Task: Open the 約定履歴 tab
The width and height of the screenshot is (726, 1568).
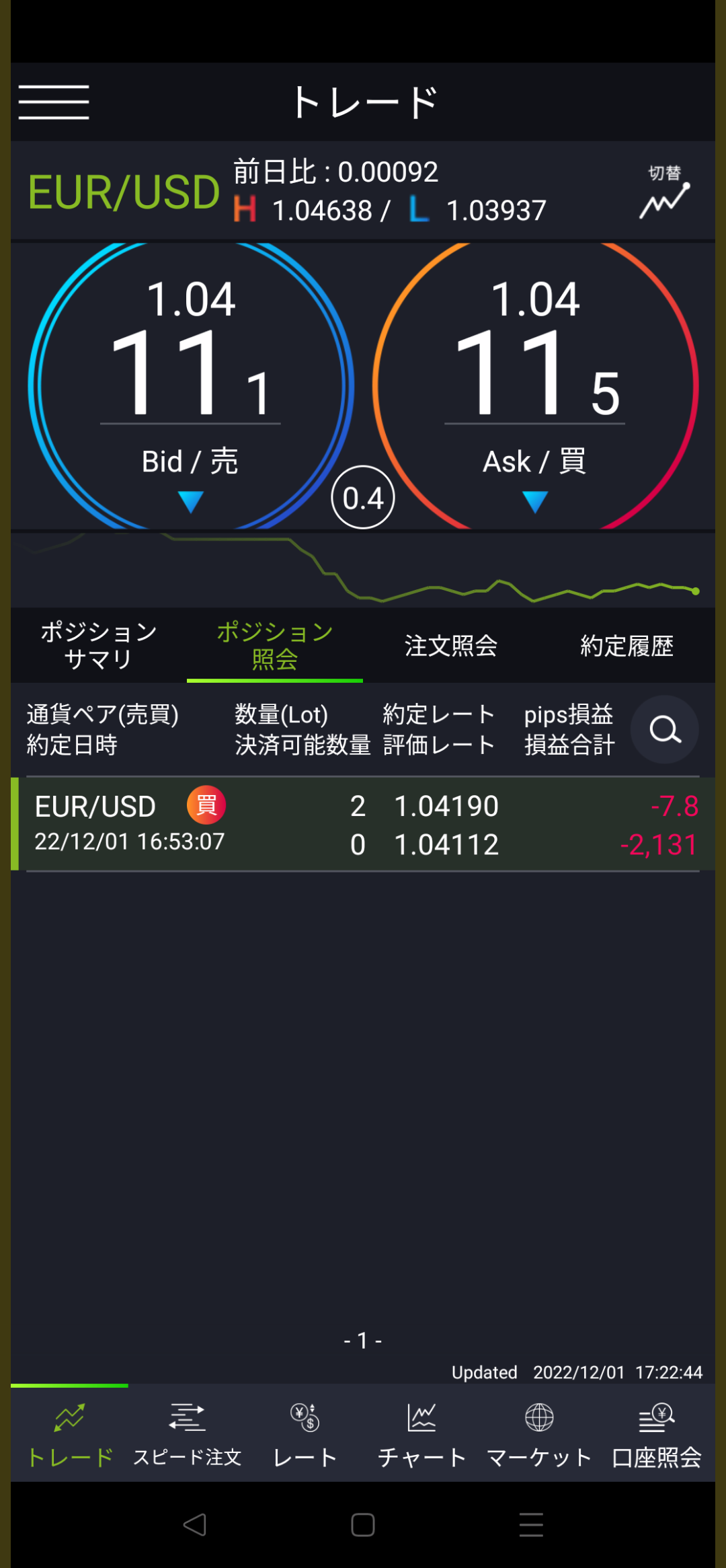Action: click(627, 646)
